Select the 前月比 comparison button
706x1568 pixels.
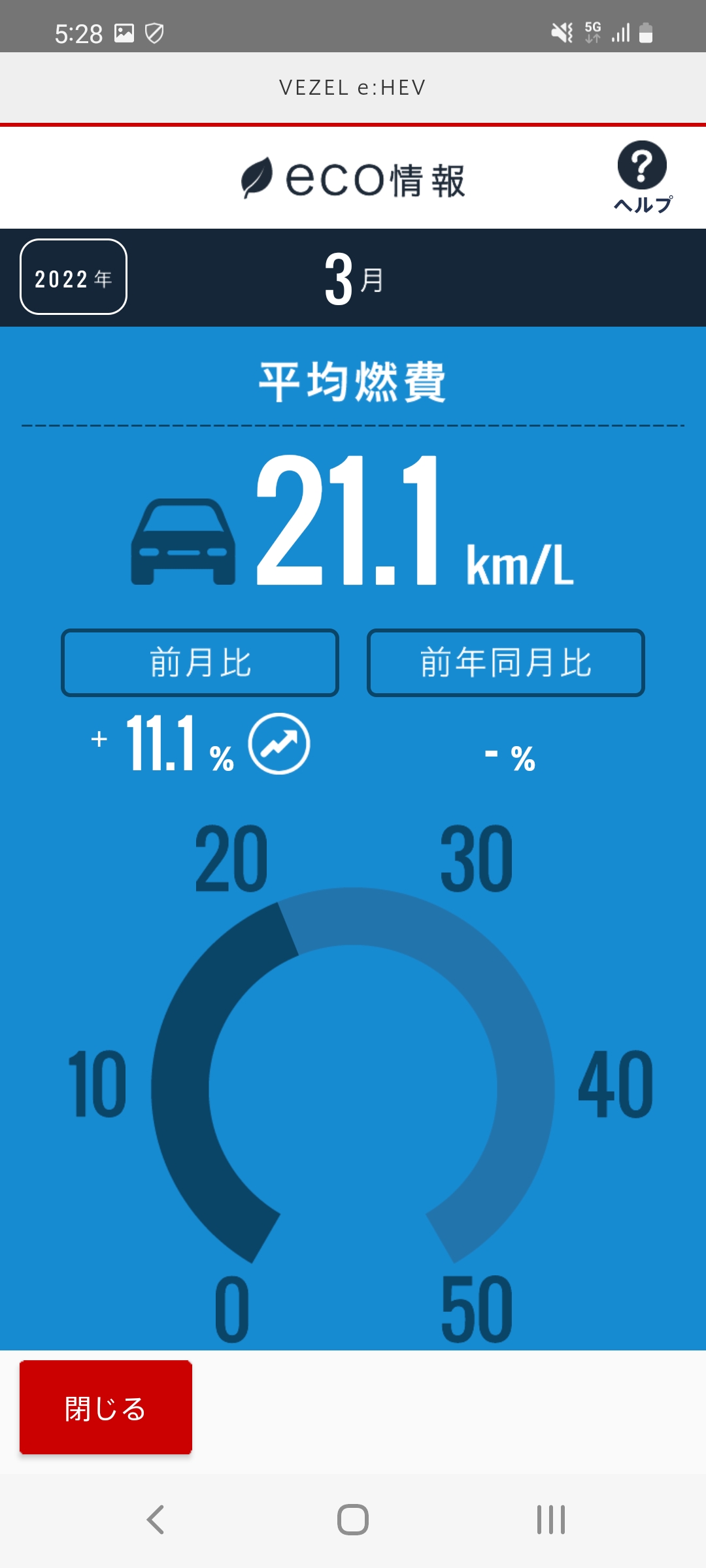200,662
